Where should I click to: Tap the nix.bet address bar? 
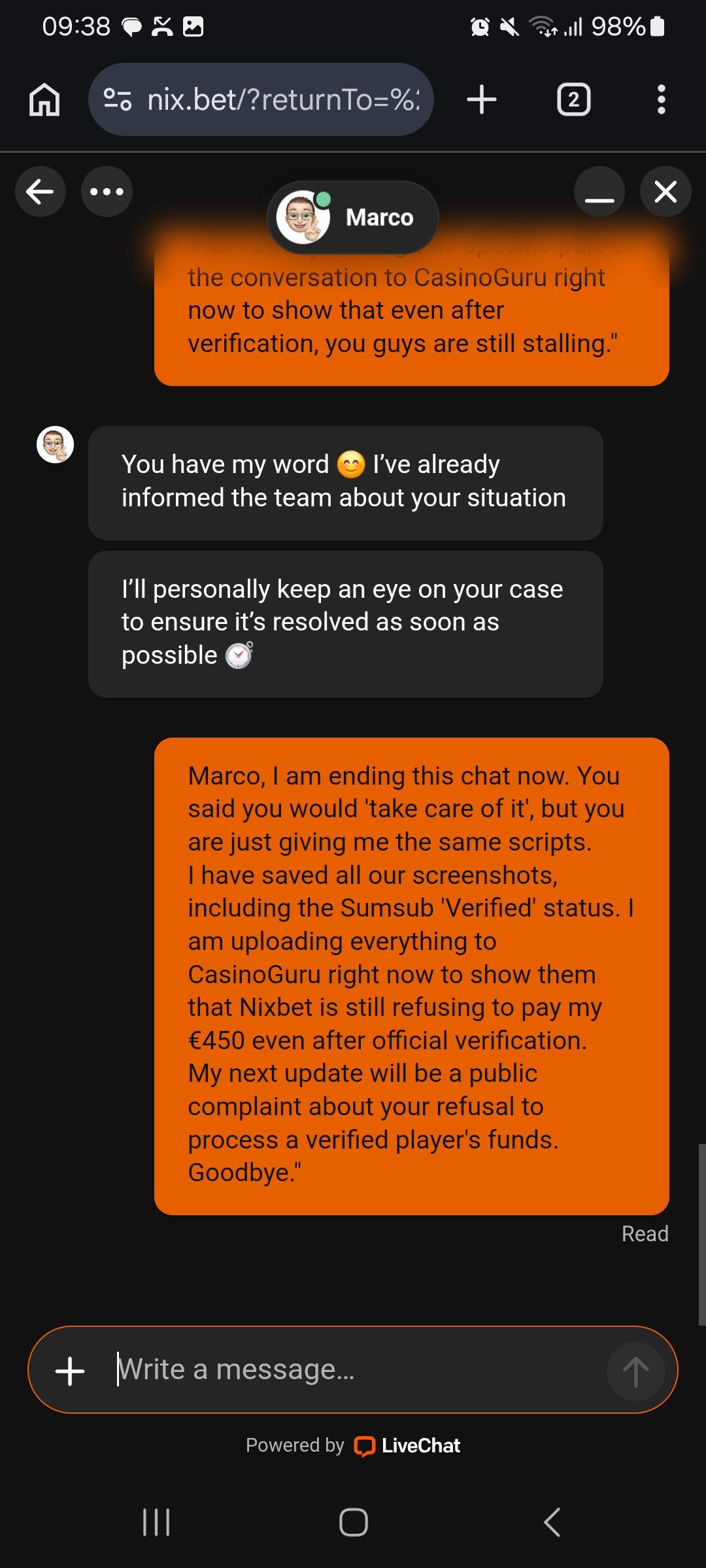[261, 100]
